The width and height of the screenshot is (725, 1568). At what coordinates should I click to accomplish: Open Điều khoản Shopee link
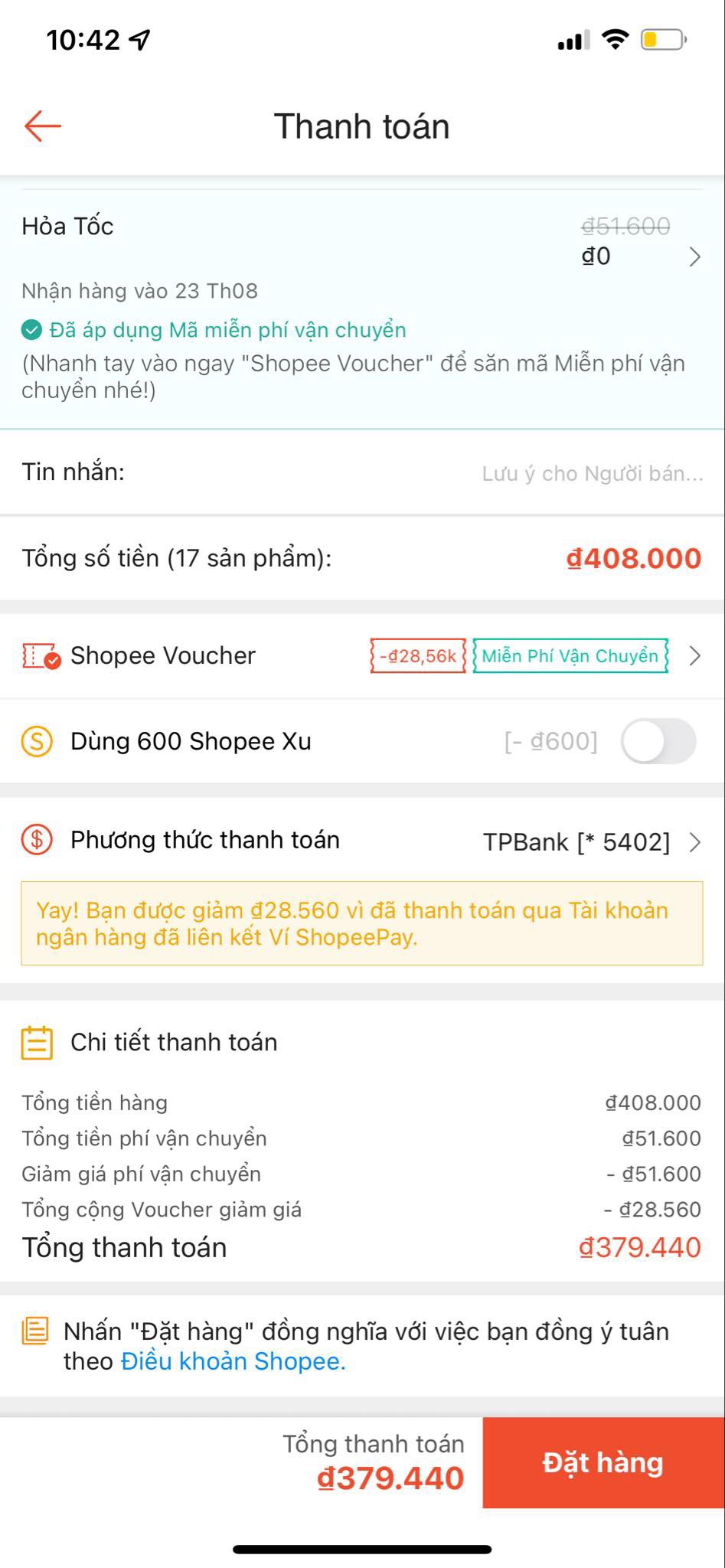(x=234, y=1361)
